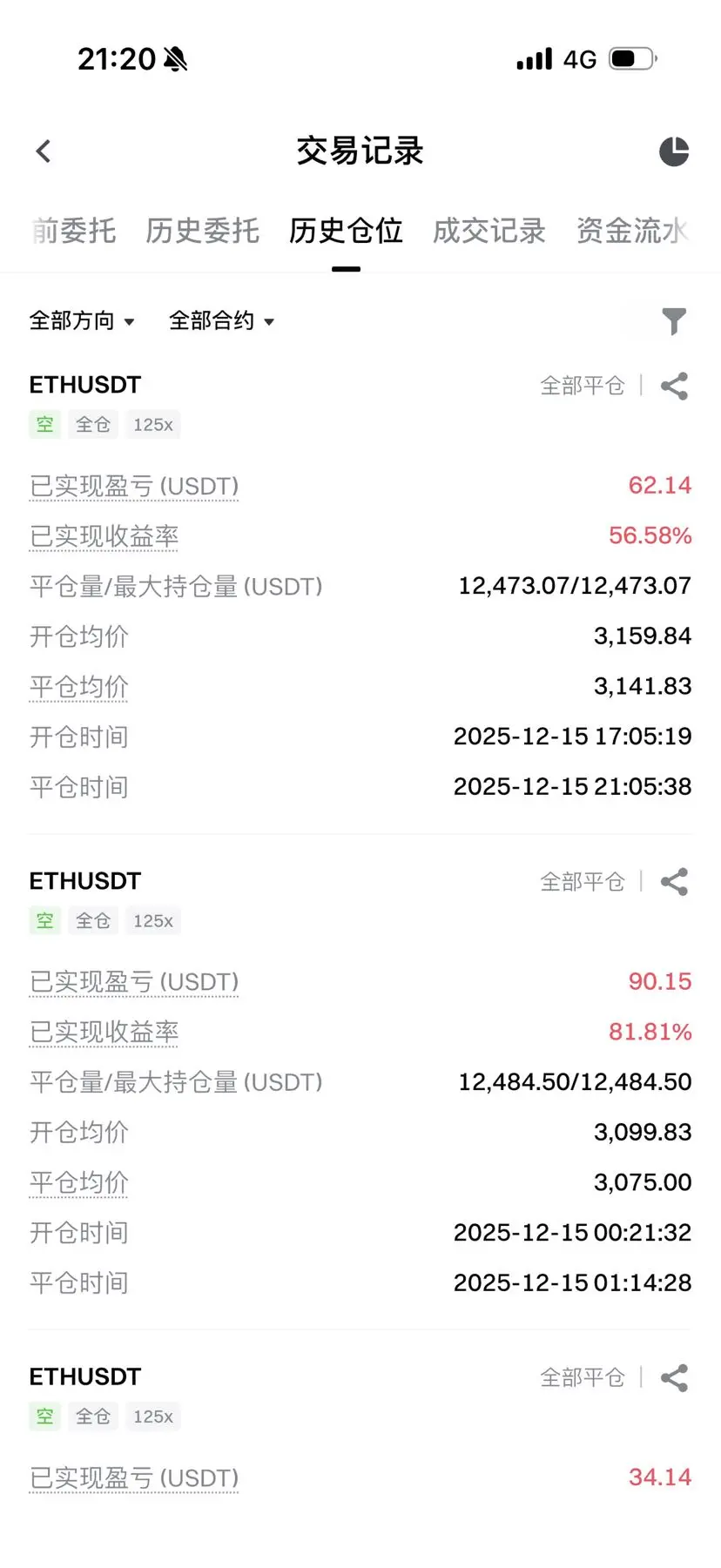Switch to 资金流水 tab
The height and width of the screenshot is (1568, 721).
pyautogui.click(x=632, y=231)
